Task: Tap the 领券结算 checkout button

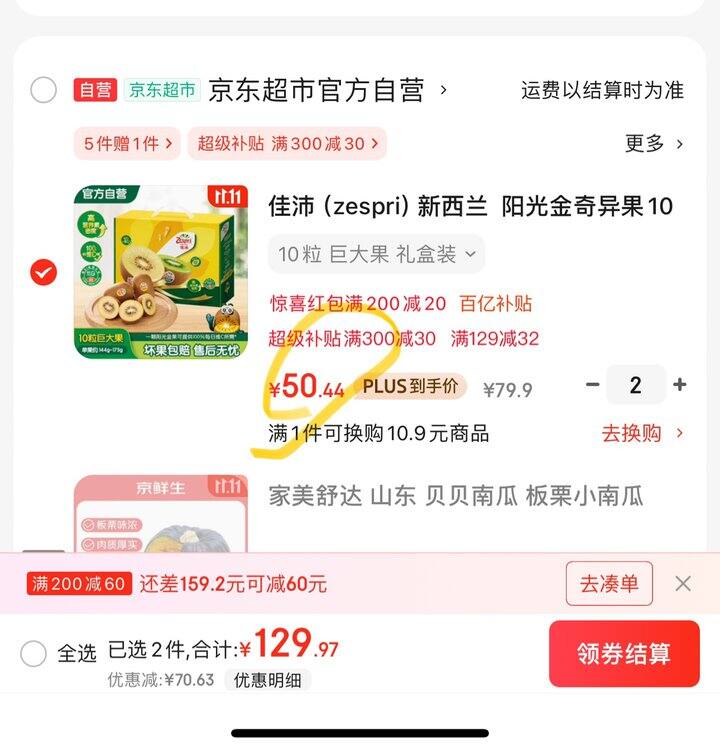Action: (627, 653)
